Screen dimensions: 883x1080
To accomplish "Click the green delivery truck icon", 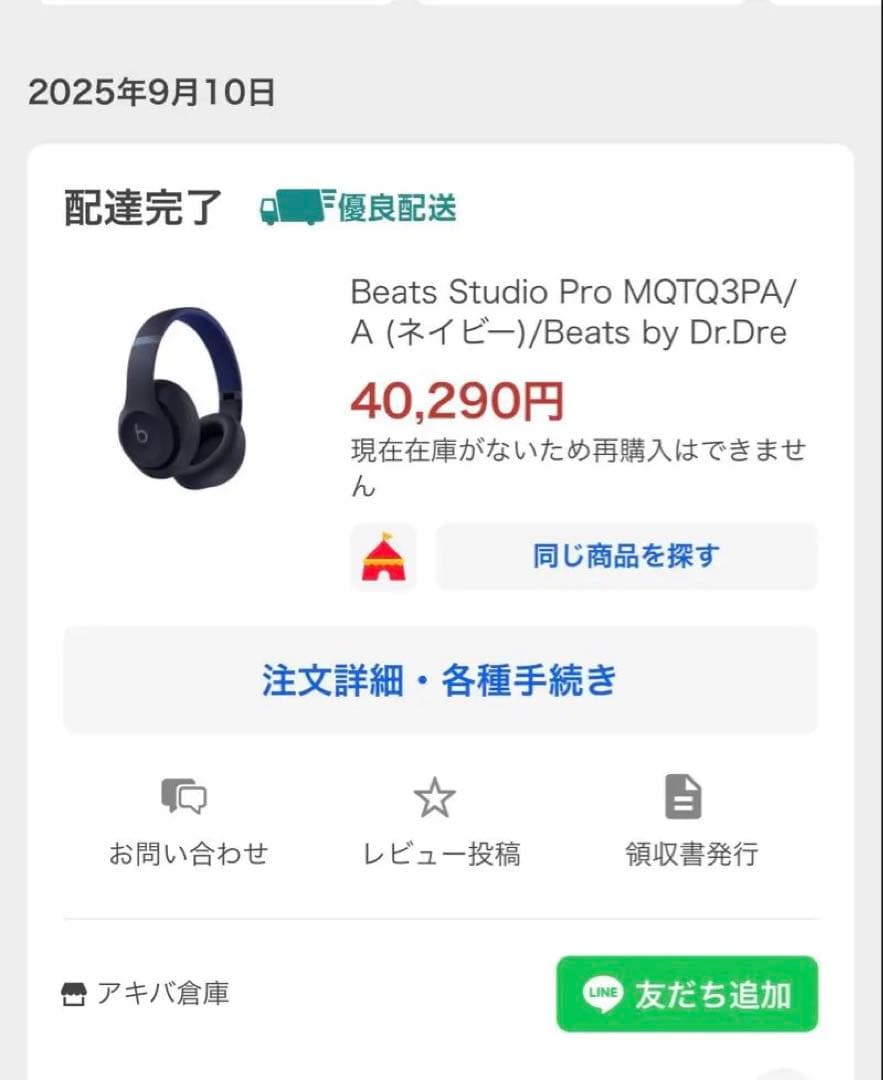I will [x=290, y=208].
